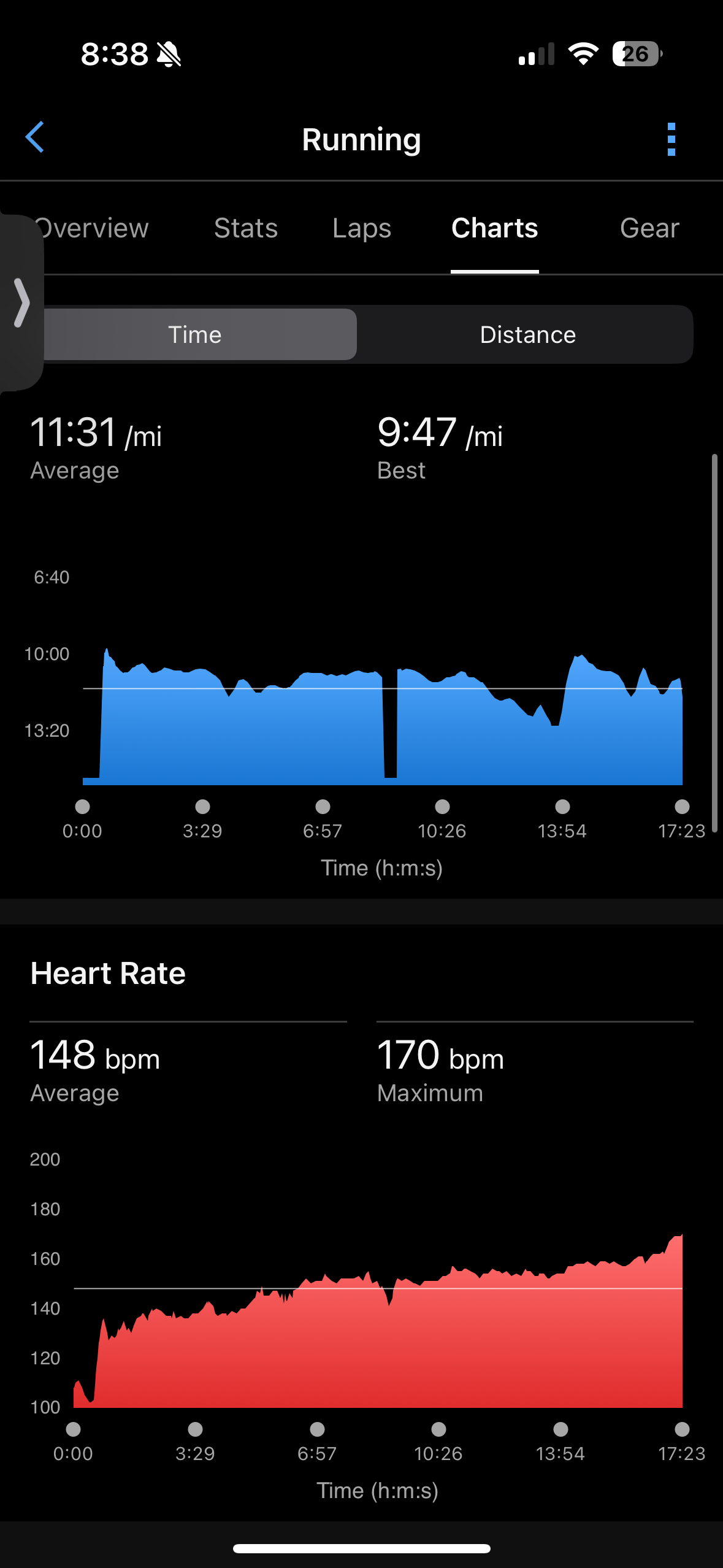
Task: Open the three-dot overflow menu
Action: [x=671, y=139]
